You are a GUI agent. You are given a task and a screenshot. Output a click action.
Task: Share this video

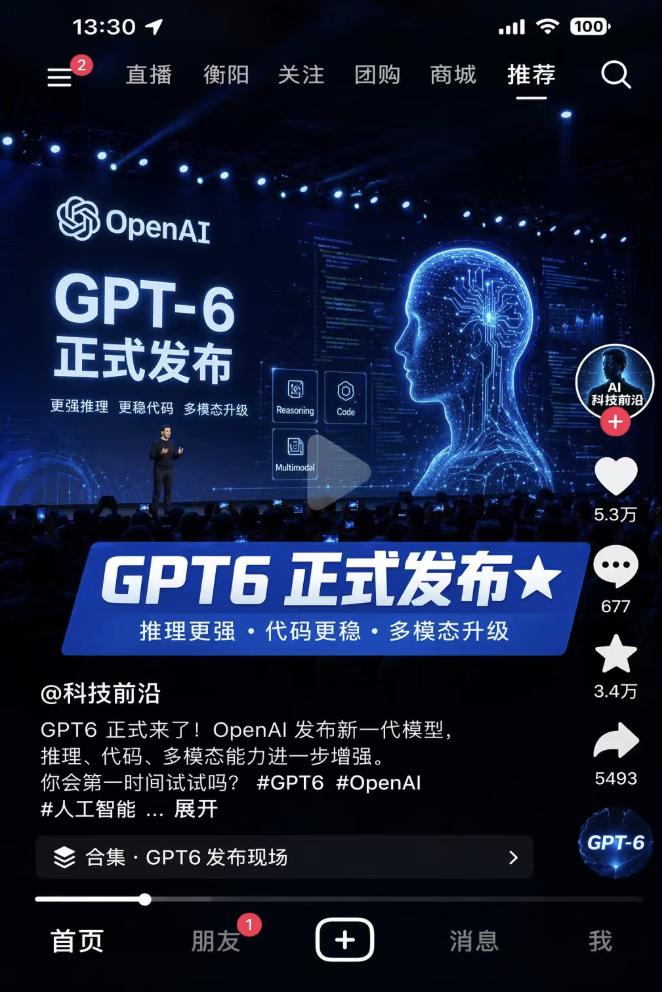point(615,742)
